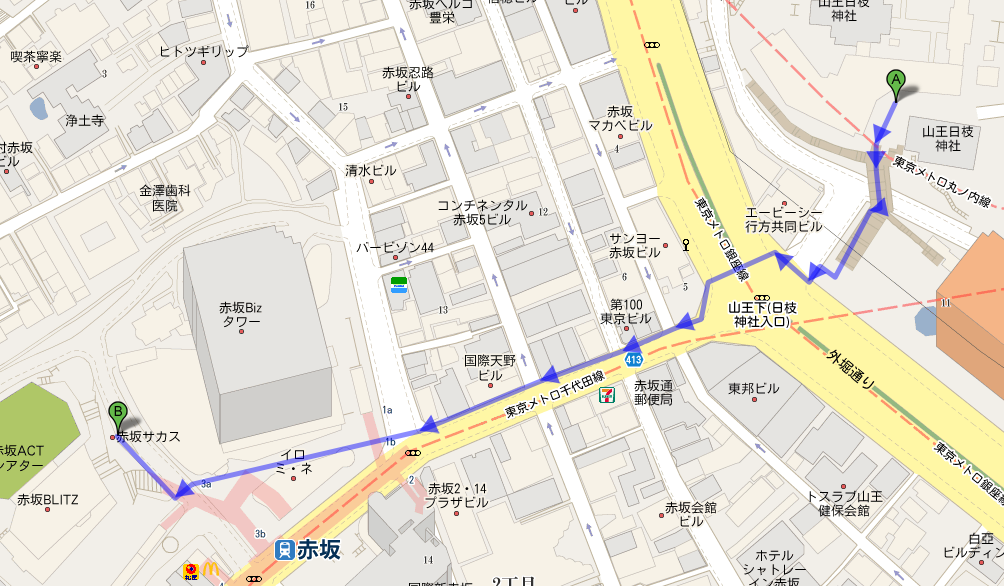Open the 7-Eleven store icon on the map

[606, 397]
